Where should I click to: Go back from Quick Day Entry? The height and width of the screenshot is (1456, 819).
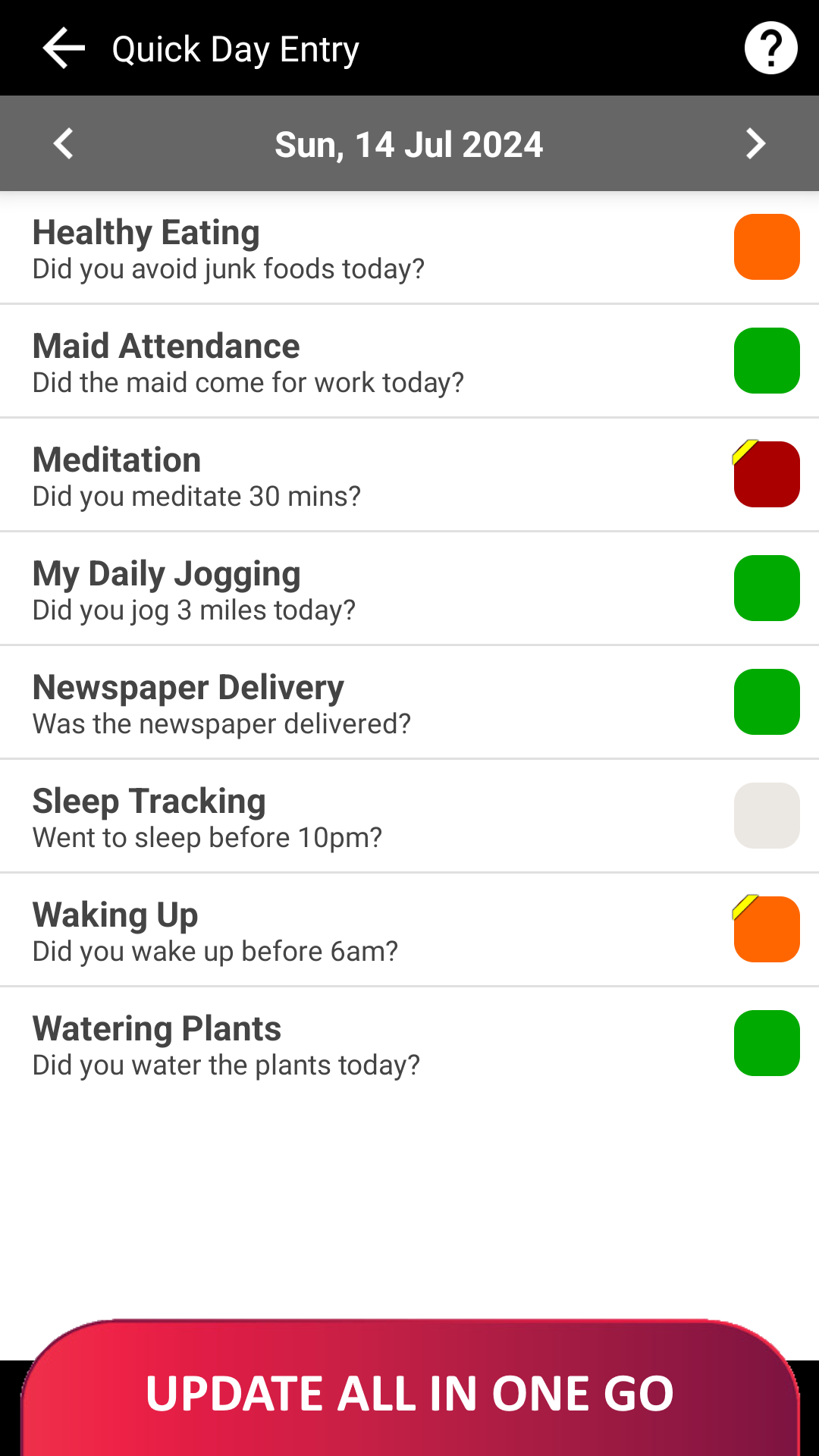(x=64, y=49)
